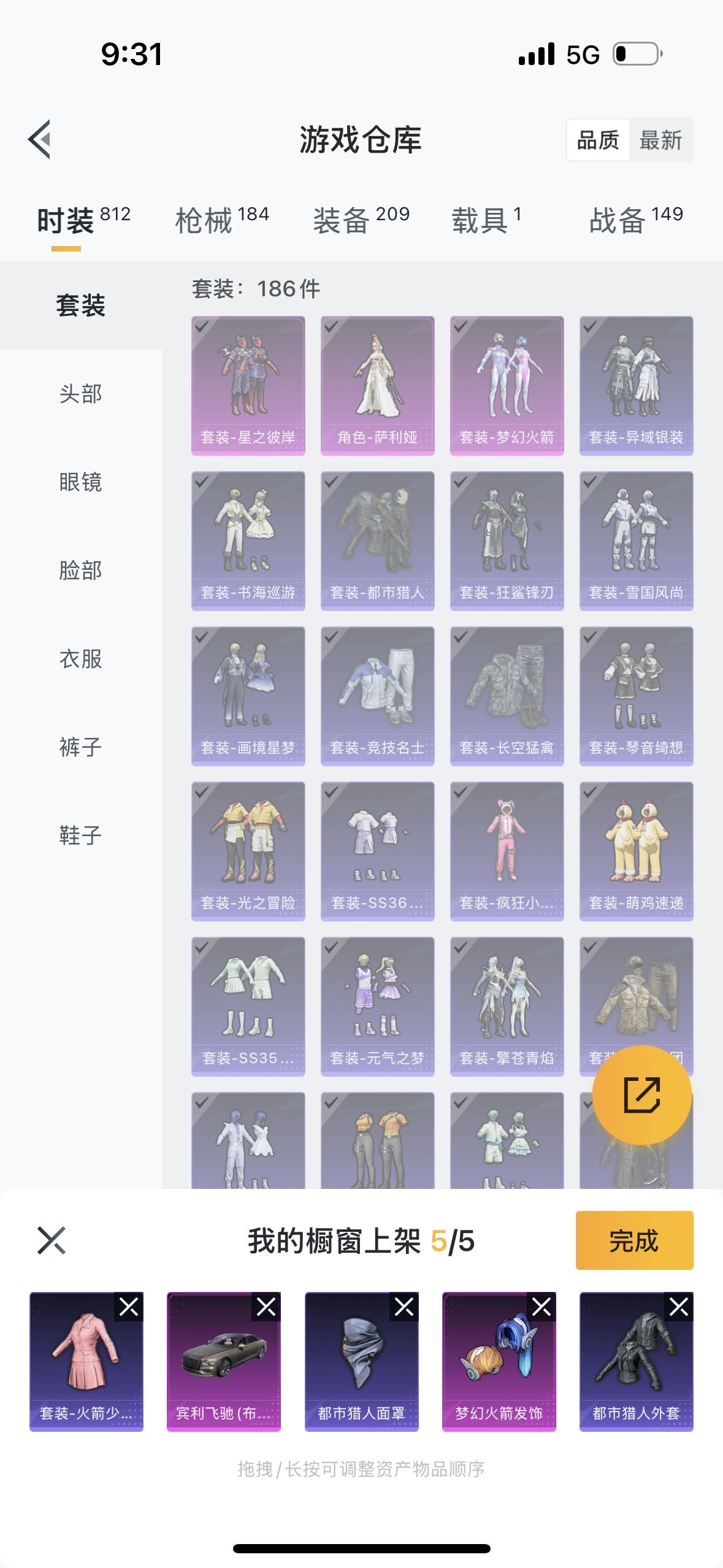Screen dimensions: 723x1568
Task: Open the 载具 tab
Action: click(486, 220)
